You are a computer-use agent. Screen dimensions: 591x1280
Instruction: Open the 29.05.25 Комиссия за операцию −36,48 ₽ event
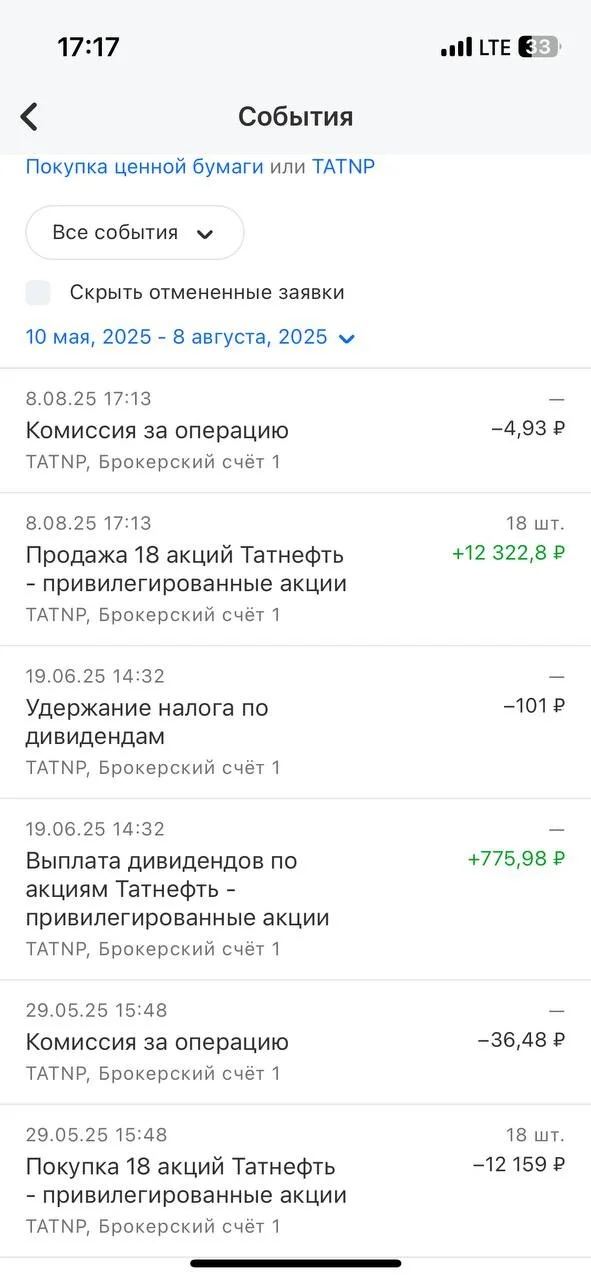[x=295, y=1042]
